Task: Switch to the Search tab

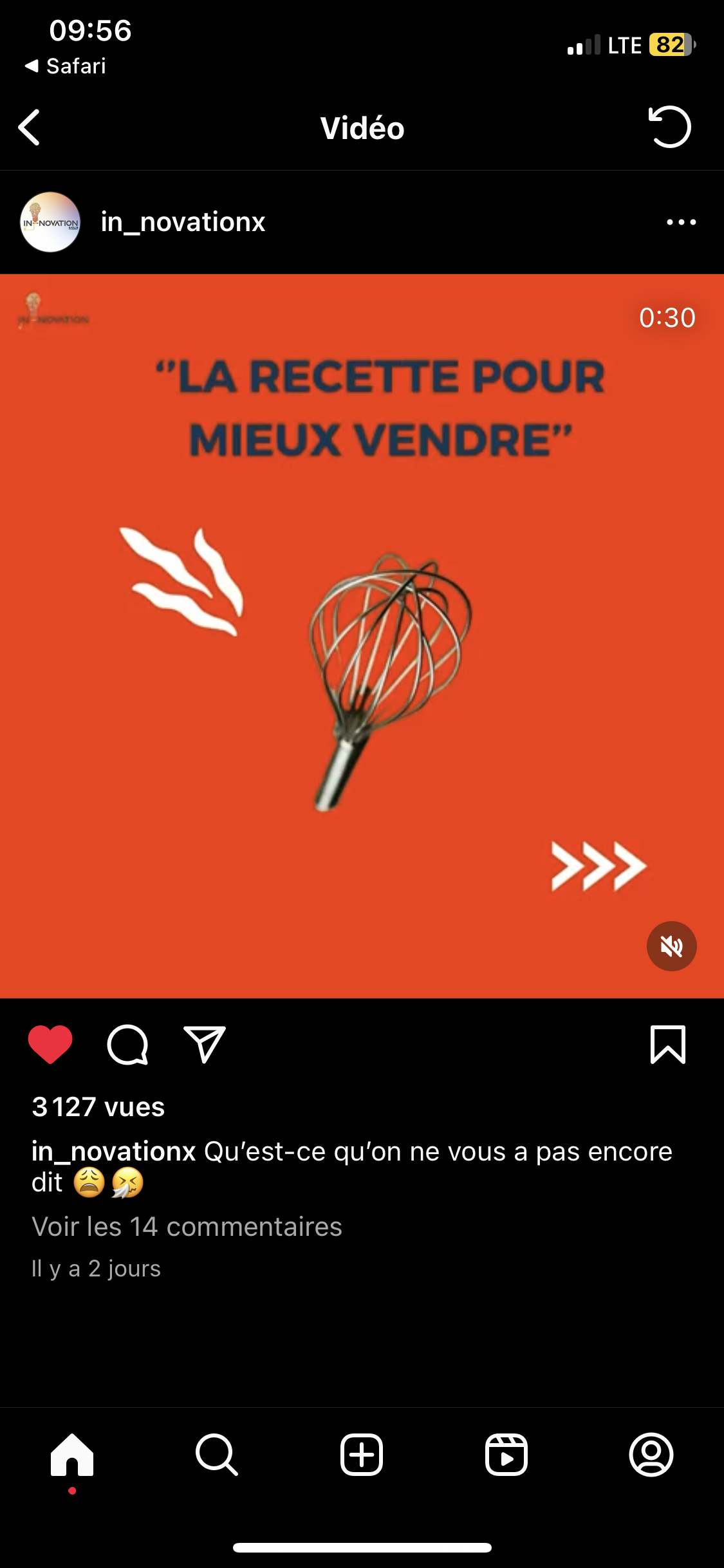Action: [x=217, y=1455]
